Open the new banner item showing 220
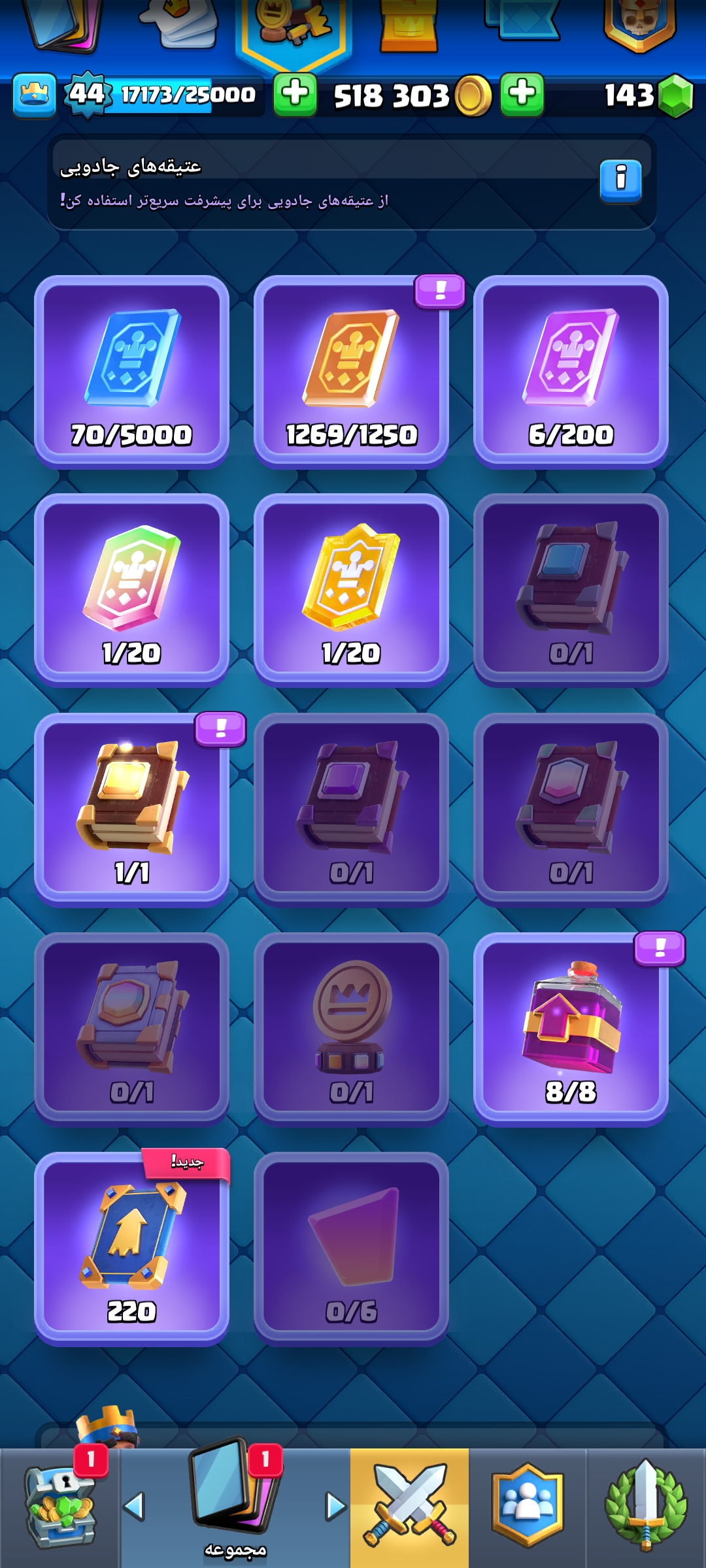Screen dimensions: 706x1568 (x=131, y=1247)
